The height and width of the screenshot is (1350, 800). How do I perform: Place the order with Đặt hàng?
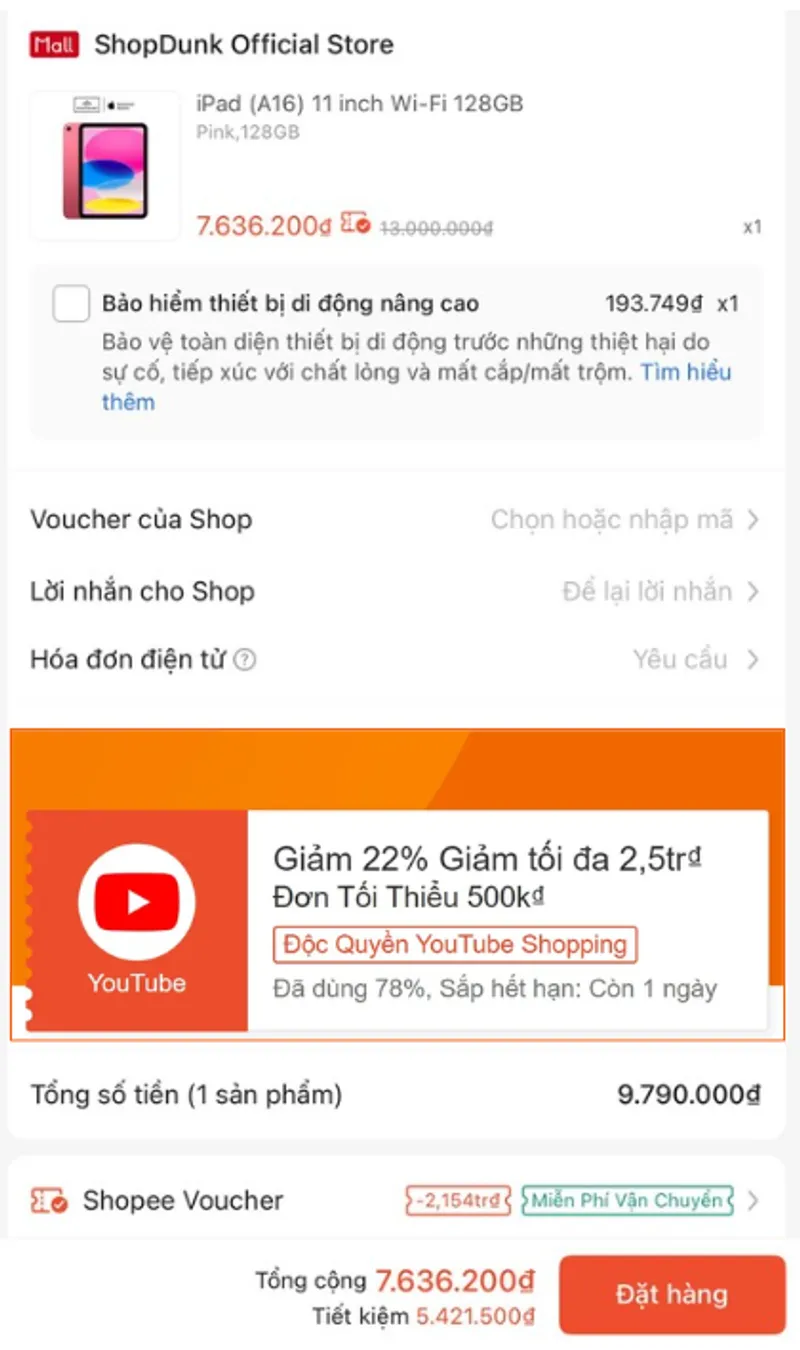coord(671,1295)
